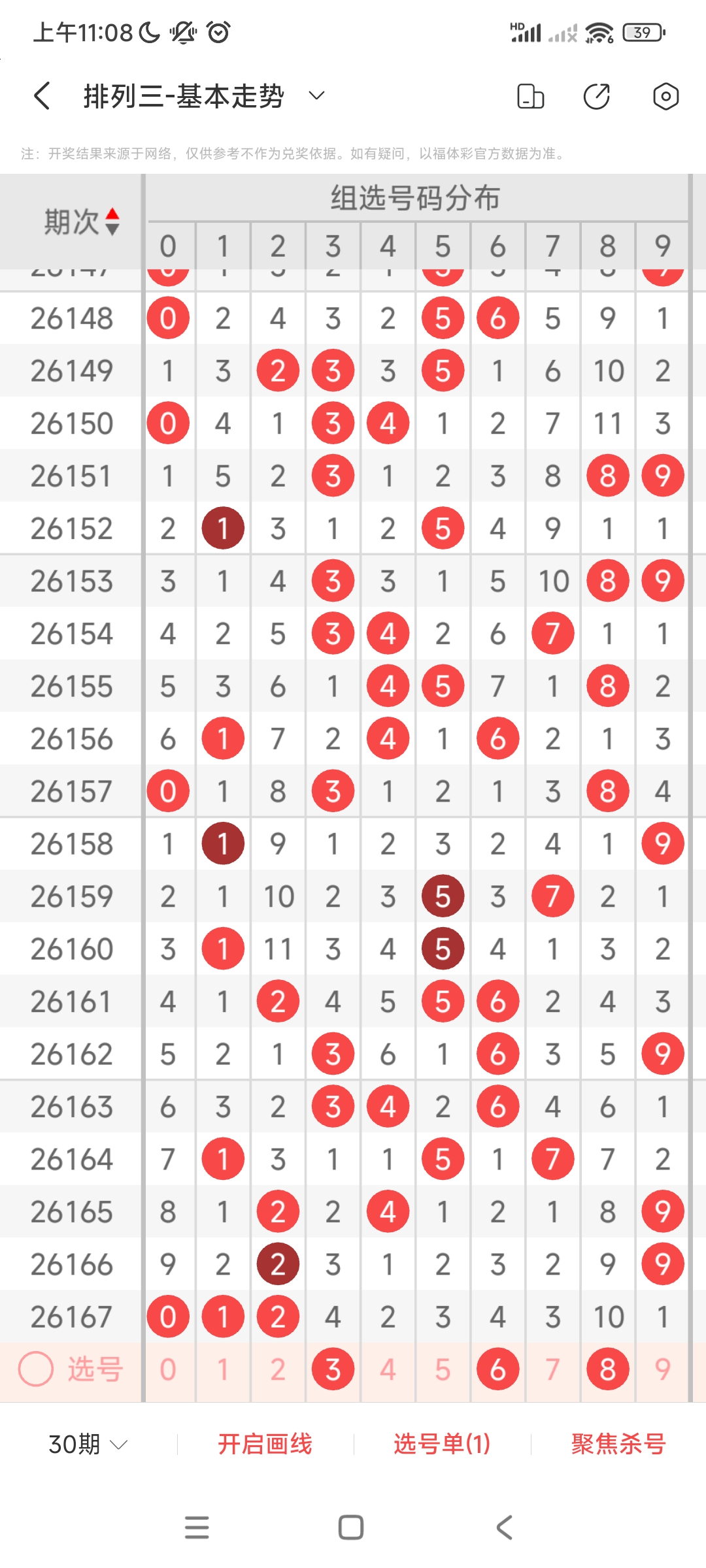Open the screen orientation icon in app bar
Image resolution: width=706 pixels, height=1568 pixels.
530,96
